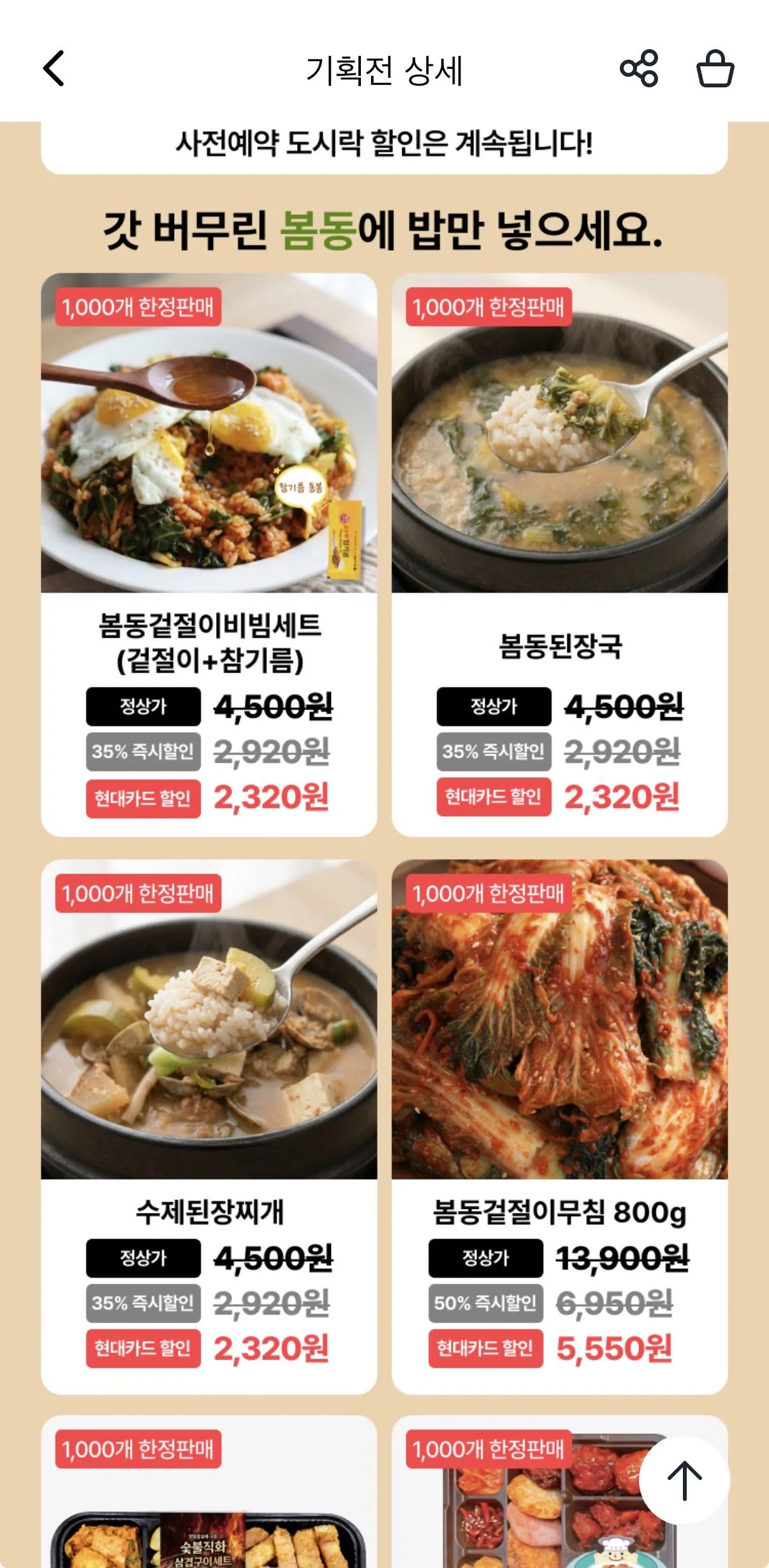Viewport: 769px width, 1568px height.
Task: Tap the 정상가 badge under 봄동겉절이무침
Action: tap(486, 1257)
